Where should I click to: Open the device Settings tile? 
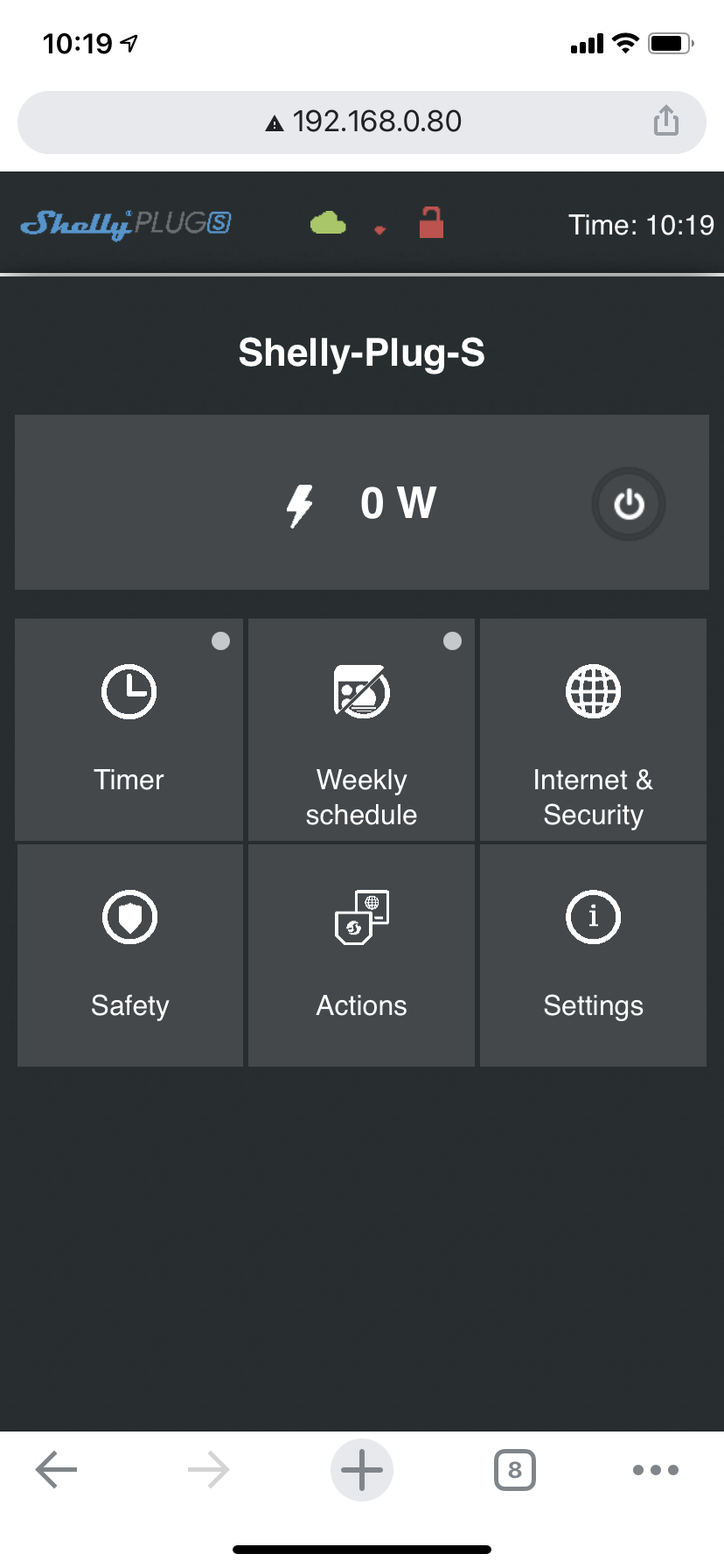(x=593, y=955)
